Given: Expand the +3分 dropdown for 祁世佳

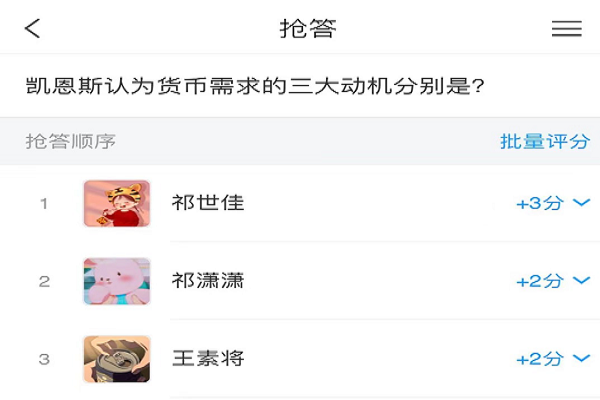Looking at the screenshot, I should tap(554, 203).
